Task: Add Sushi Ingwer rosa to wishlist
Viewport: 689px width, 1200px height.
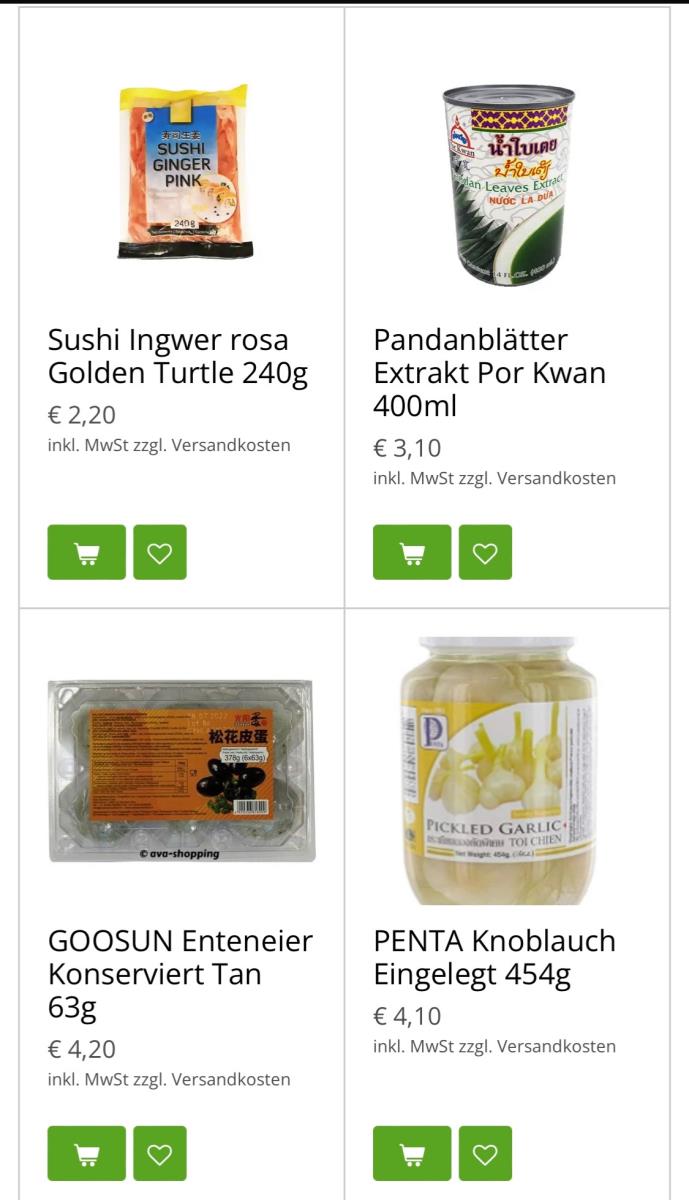Action: (160, 552)
